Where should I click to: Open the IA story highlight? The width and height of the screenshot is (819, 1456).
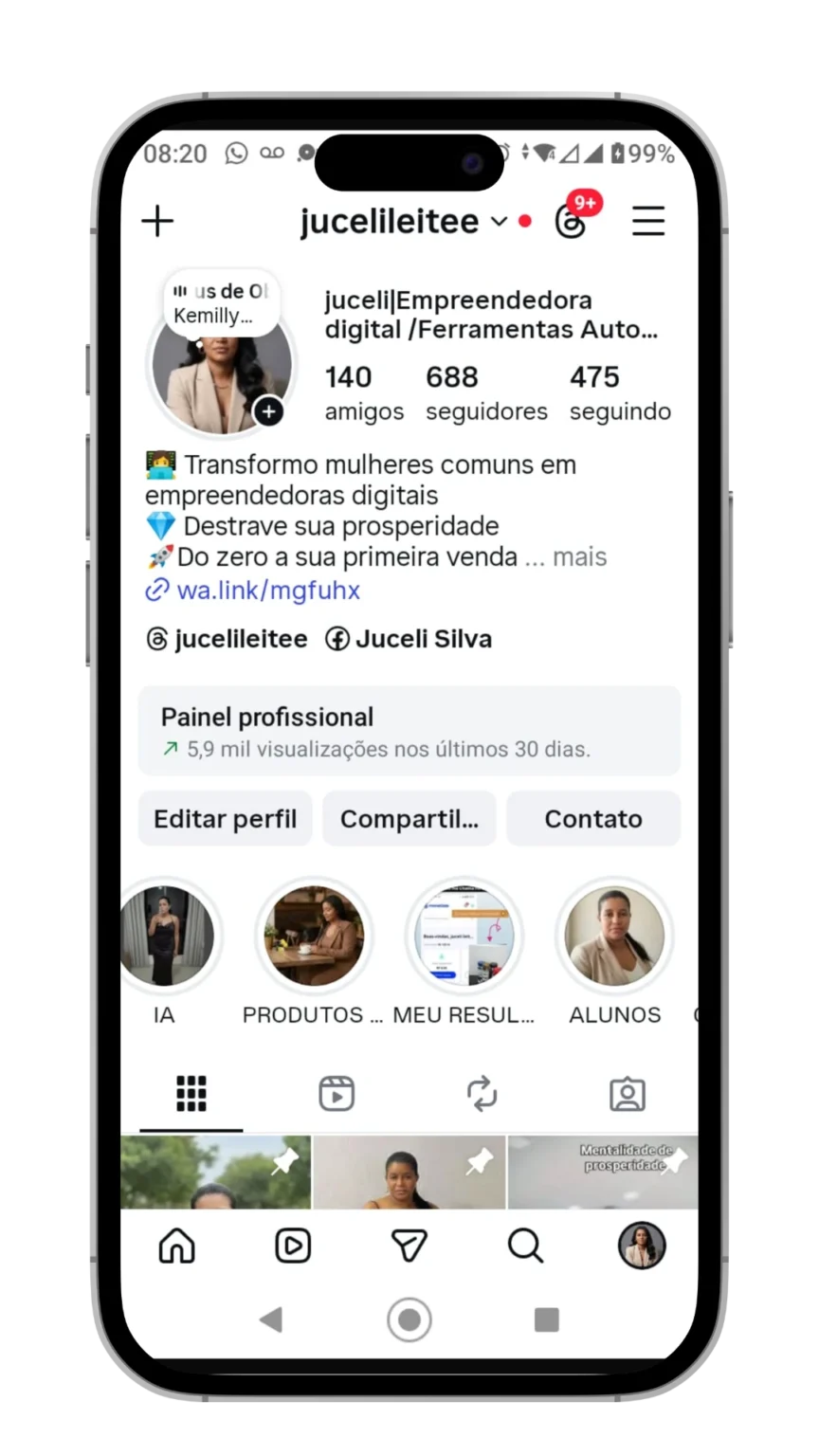point(165,938)
